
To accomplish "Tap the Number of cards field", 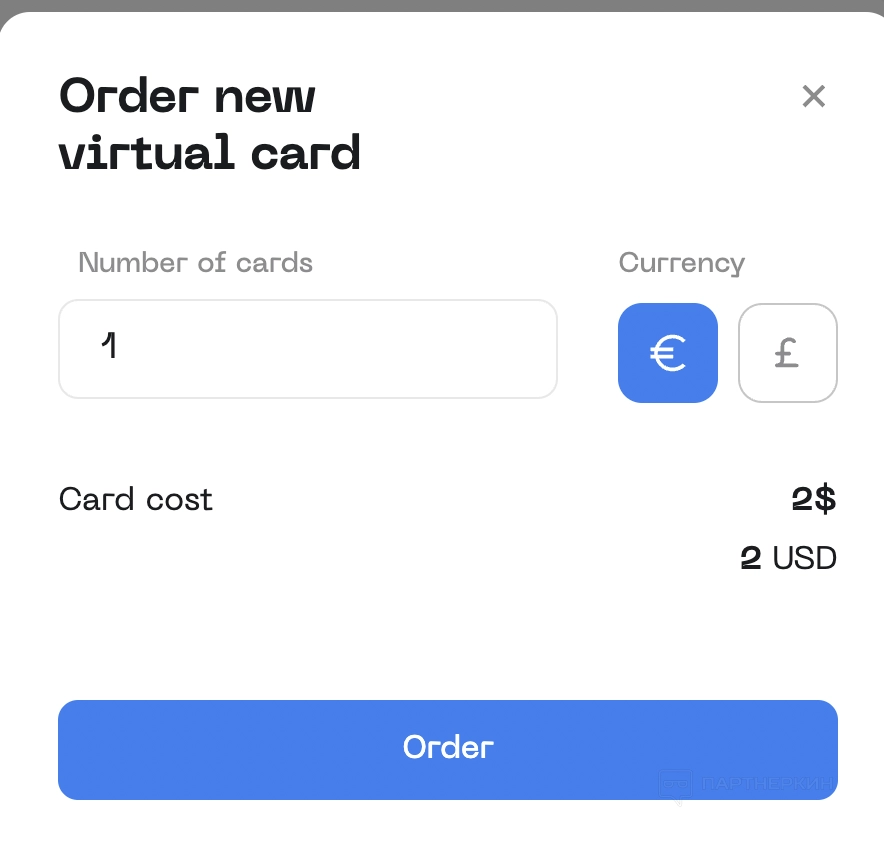I will pos(308,349).
